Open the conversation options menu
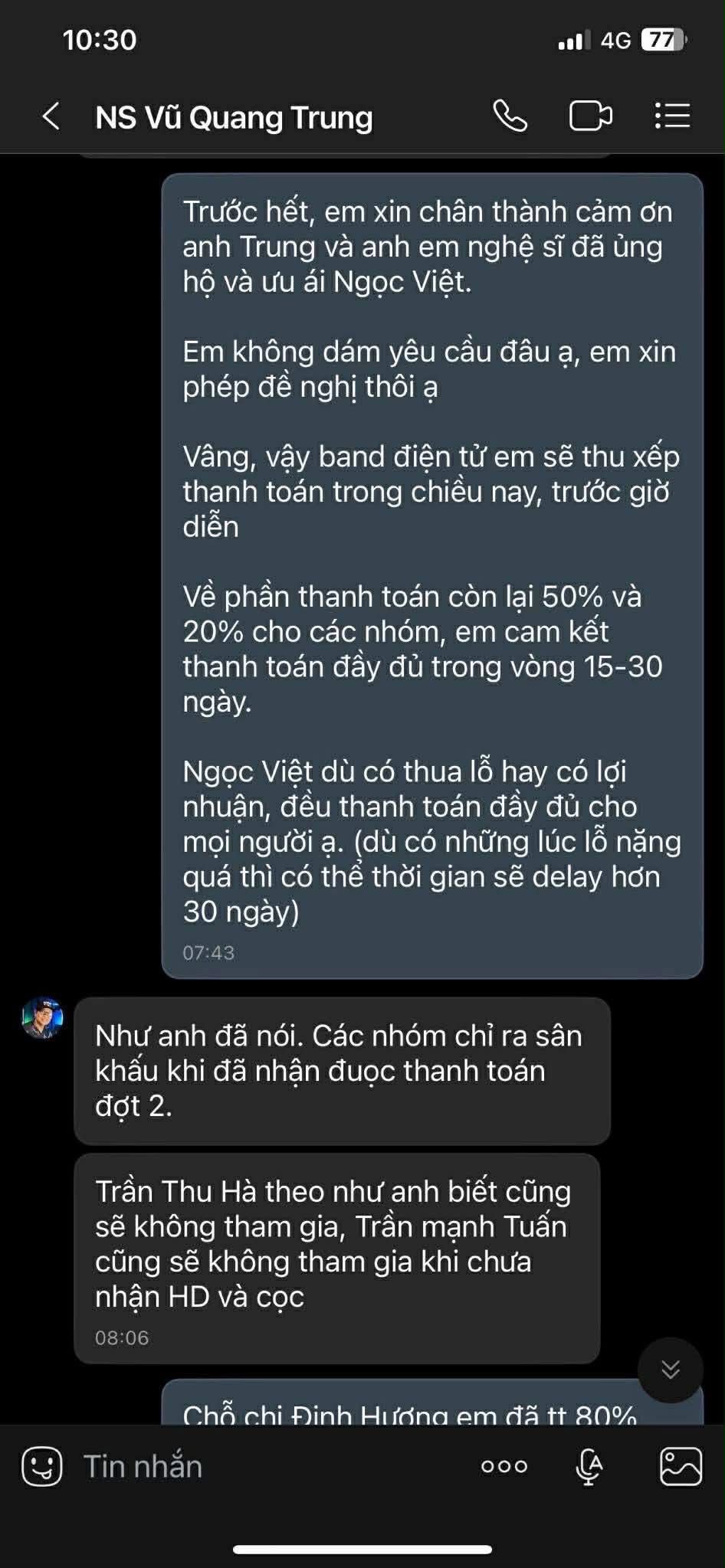725x1568 pixels. (x=672, y=116)
